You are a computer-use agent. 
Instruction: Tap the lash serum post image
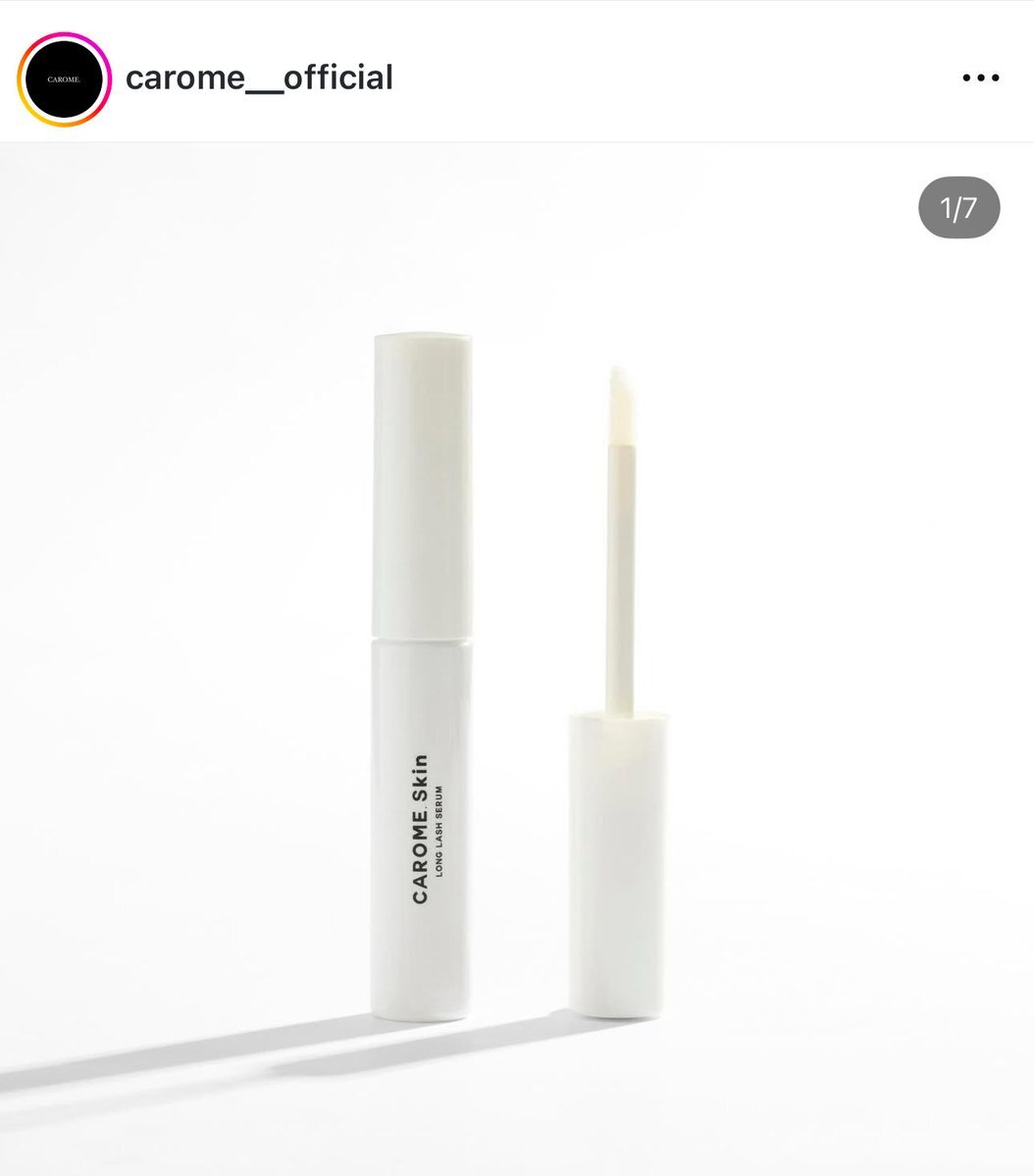tap(517, 657)
